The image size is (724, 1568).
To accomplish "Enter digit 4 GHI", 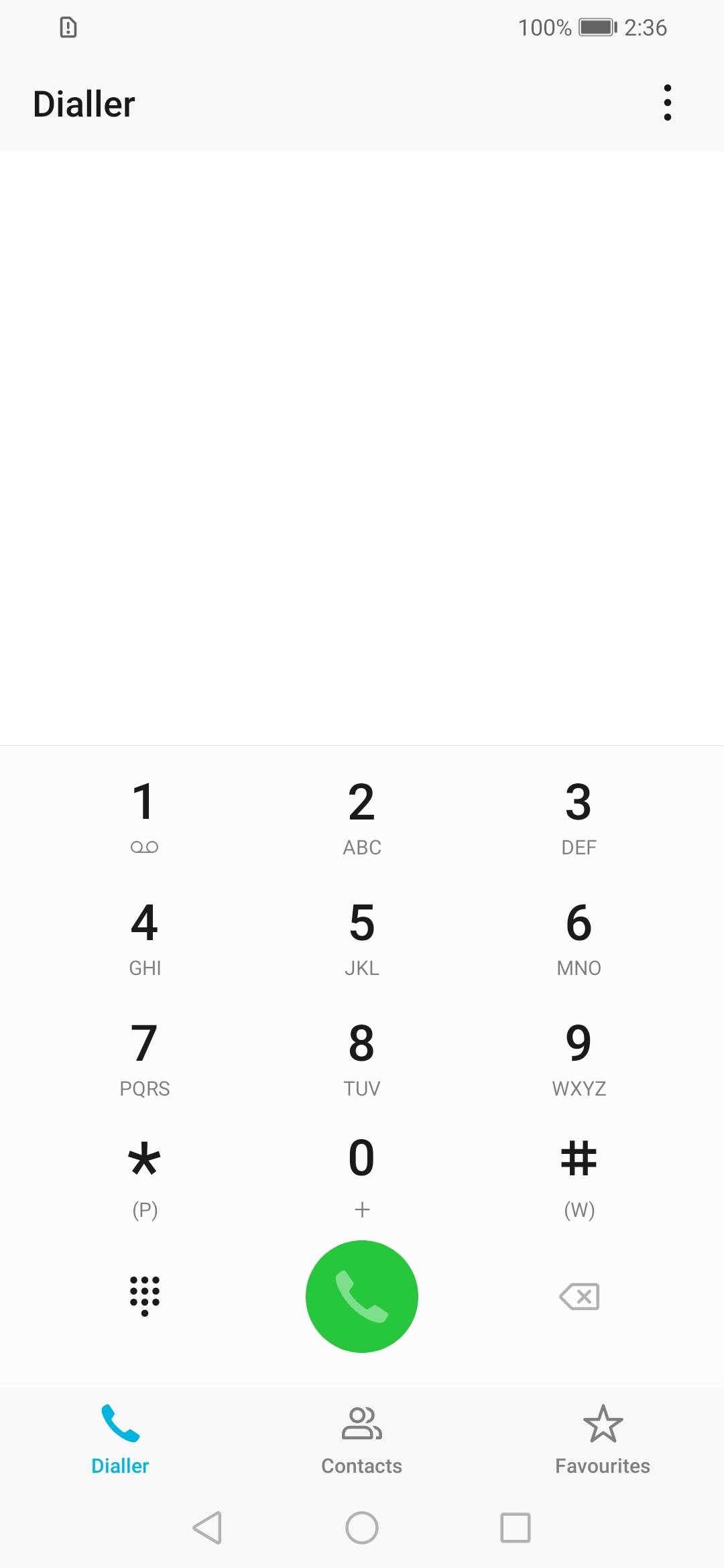I will pyautogui.click(x=144, y=938).
